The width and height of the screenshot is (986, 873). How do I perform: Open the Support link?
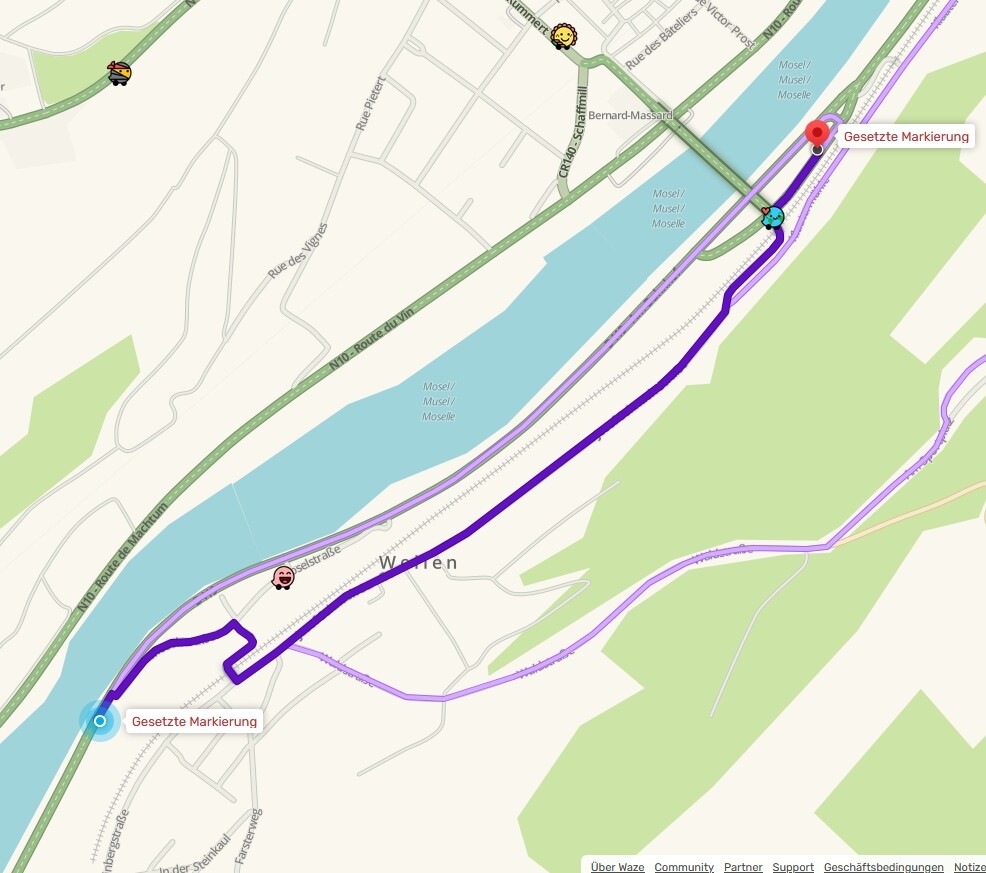[793, 867]
